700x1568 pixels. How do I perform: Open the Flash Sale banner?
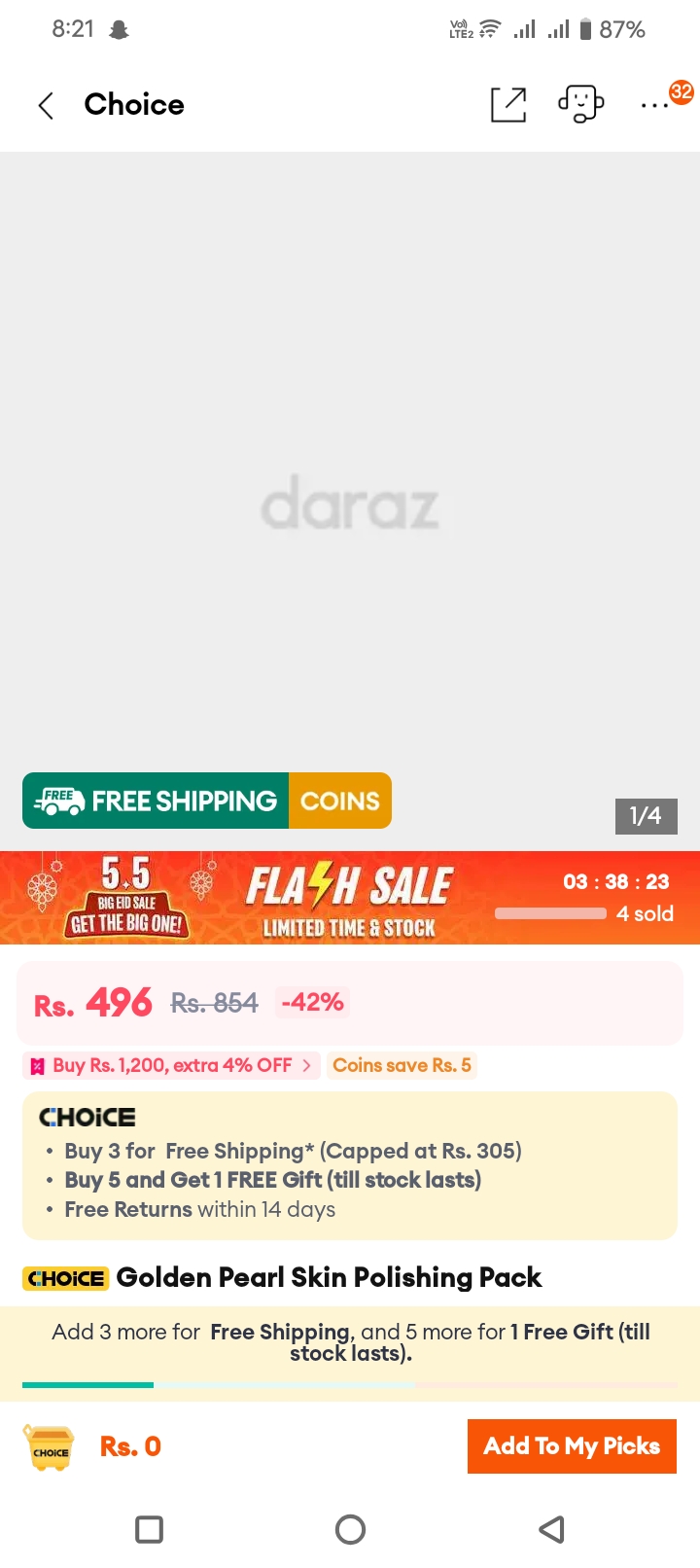(x=350, y=898)
